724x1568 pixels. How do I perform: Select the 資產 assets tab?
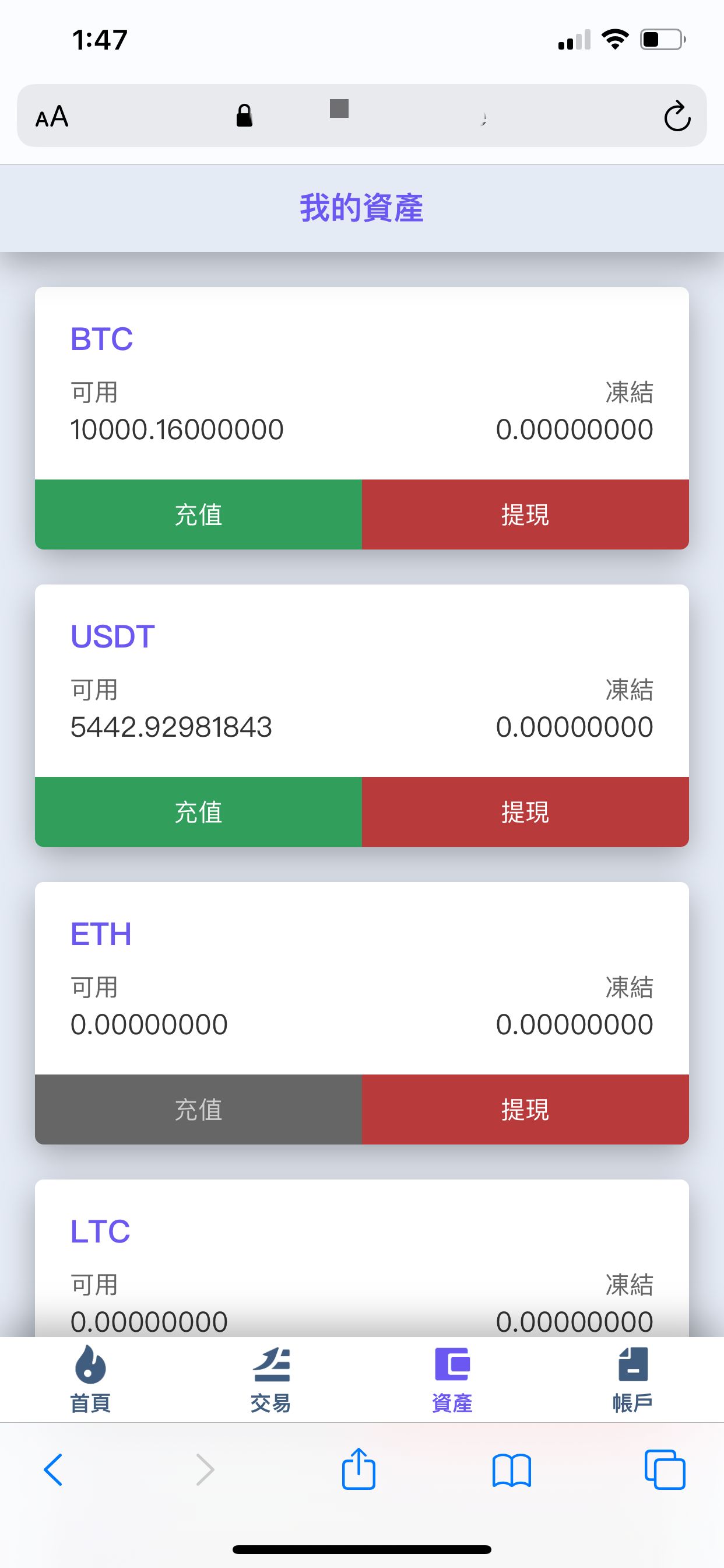coord(452,1380)
